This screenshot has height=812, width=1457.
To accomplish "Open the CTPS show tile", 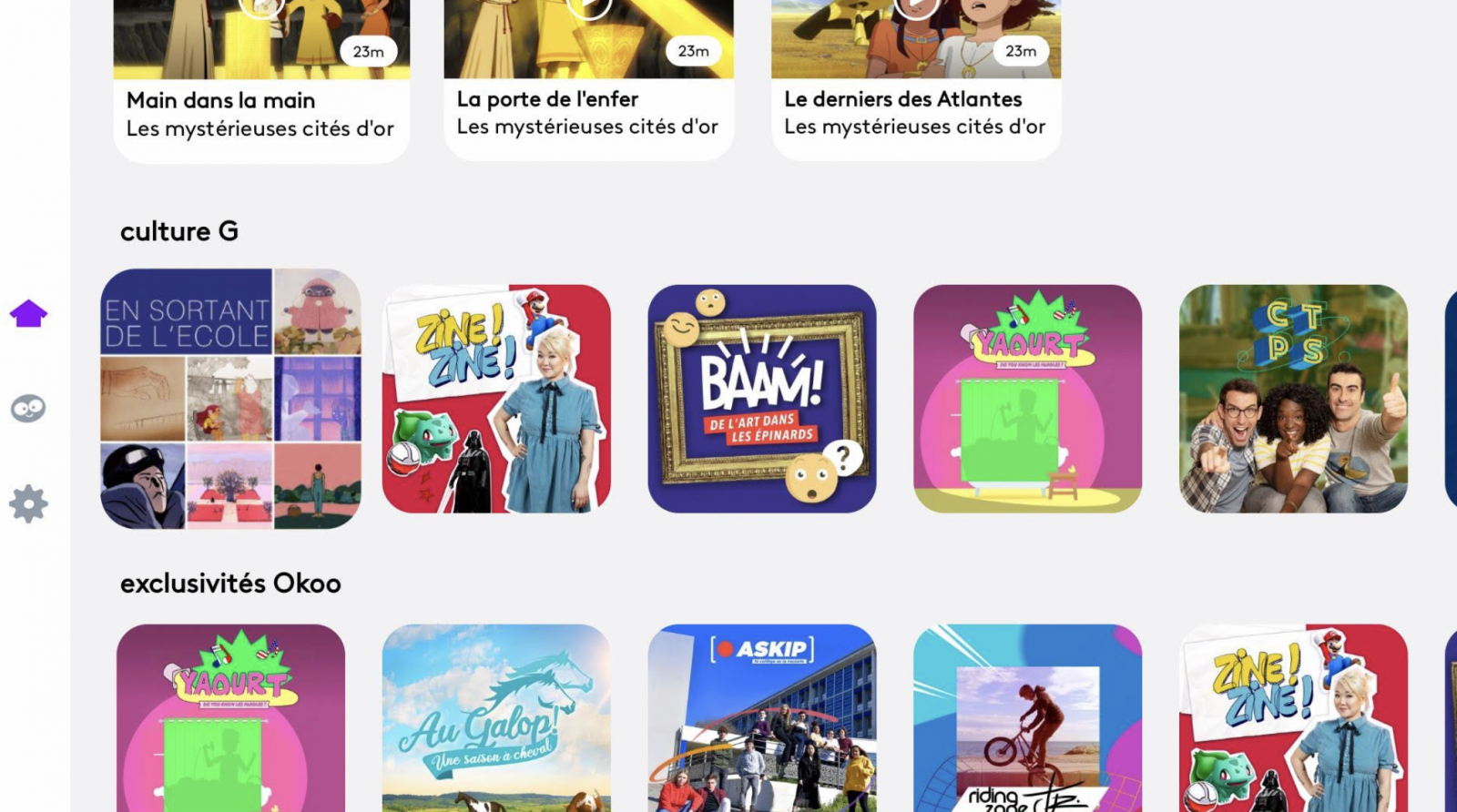I will point(1293,398).
